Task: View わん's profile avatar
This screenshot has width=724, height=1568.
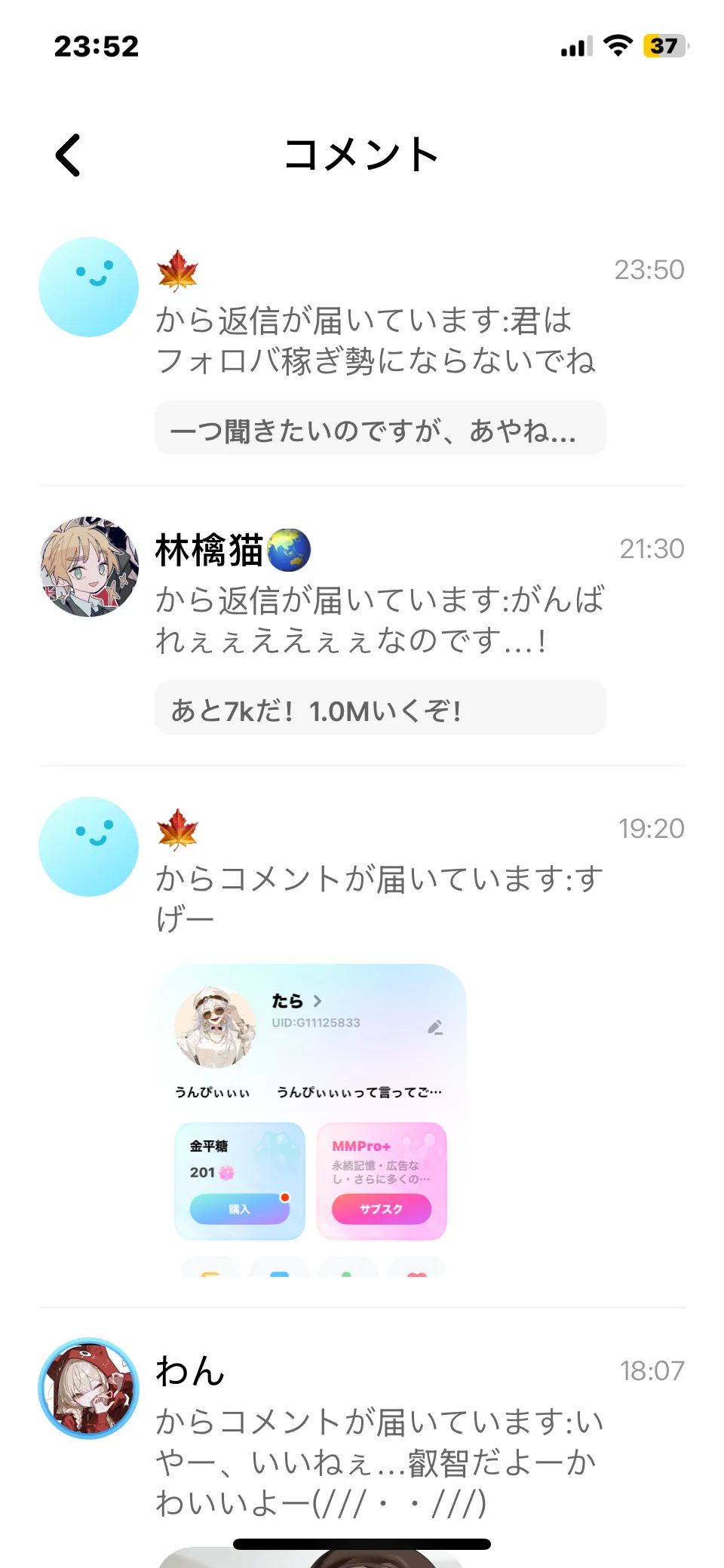Action: click(x=89, y=1388)
